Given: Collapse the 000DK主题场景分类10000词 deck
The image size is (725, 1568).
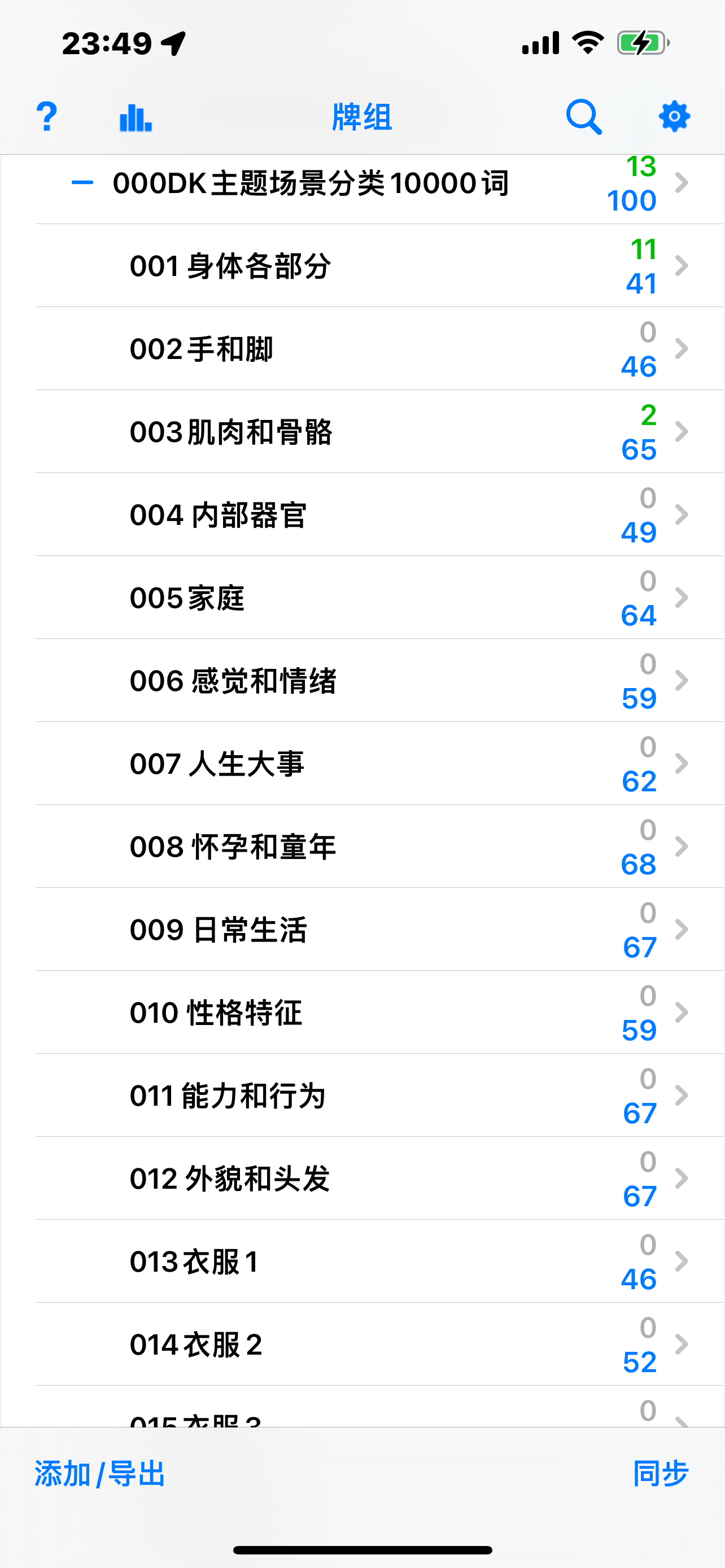Looking at the screenshot, I should pyautogui.click(x=82, y=183).
